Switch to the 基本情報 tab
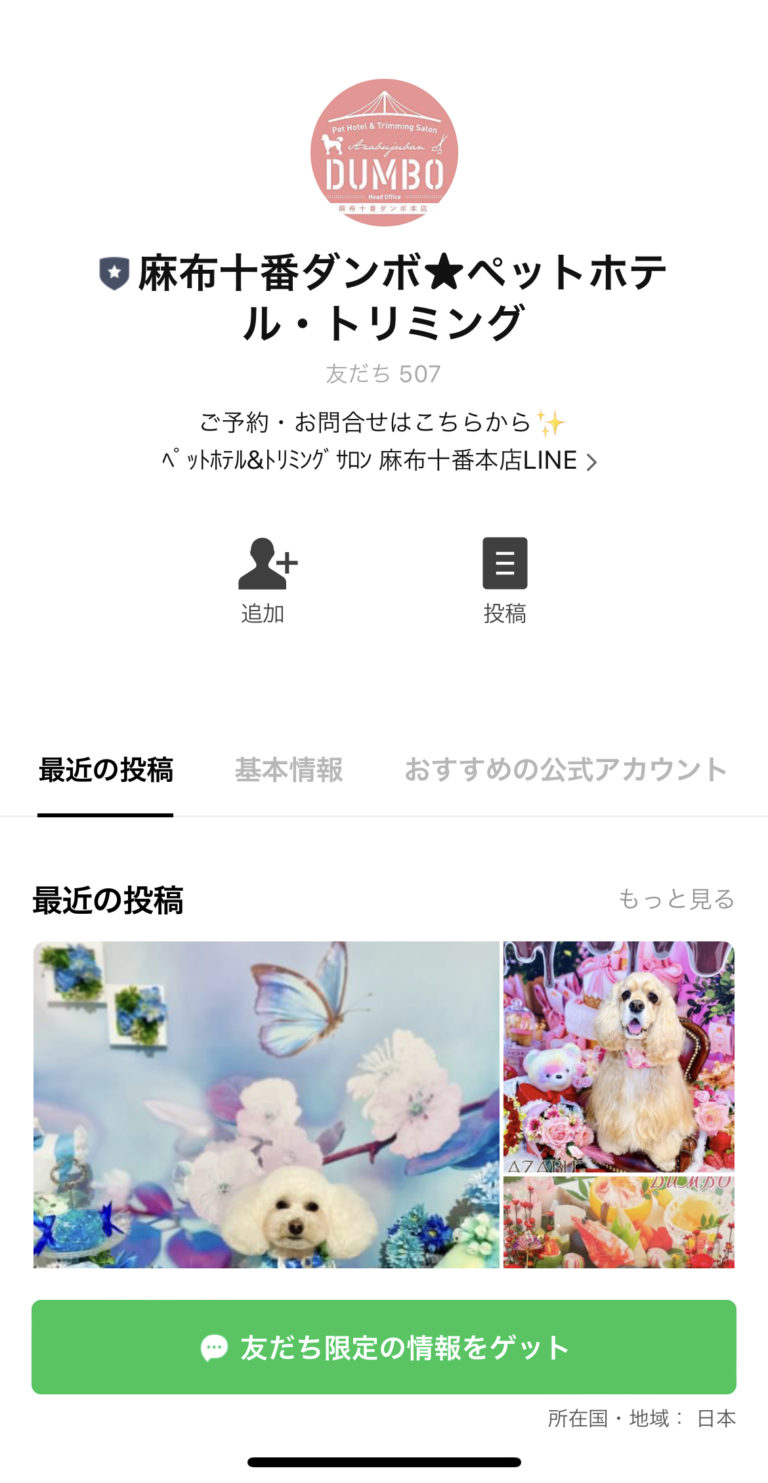 point(289,770)
